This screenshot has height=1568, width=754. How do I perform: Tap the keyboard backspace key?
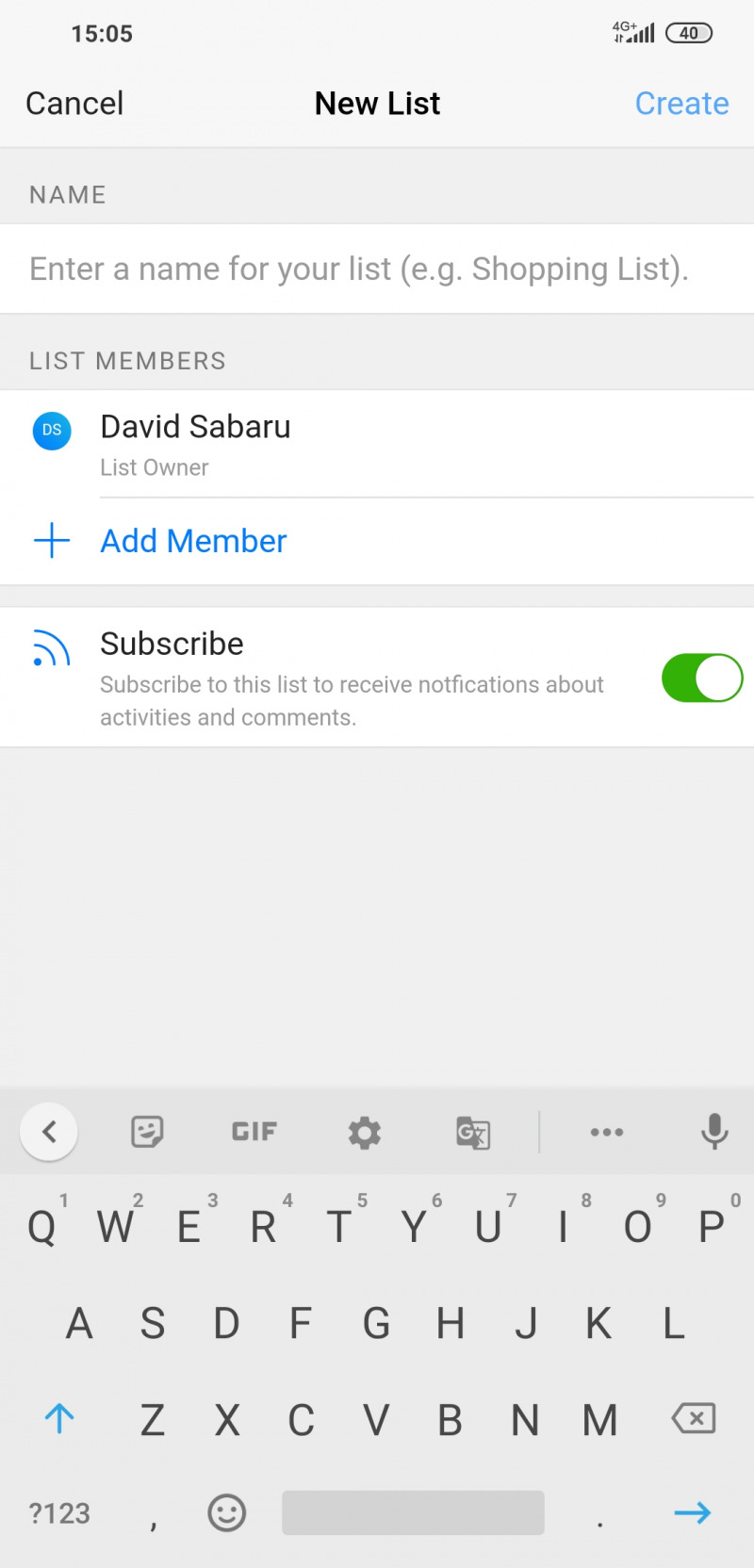tap(694, 1418)
